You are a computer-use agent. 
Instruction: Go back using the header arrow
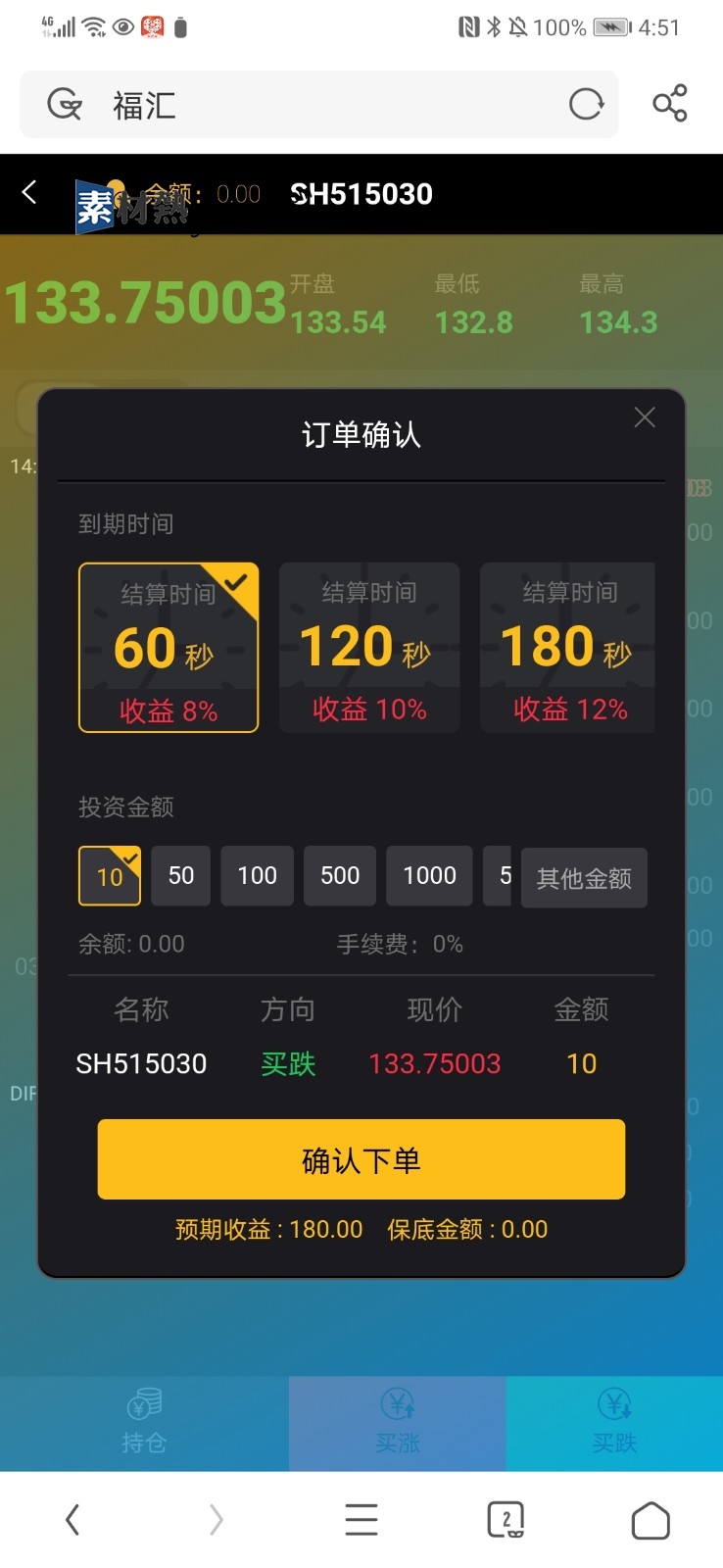(29, 193)
